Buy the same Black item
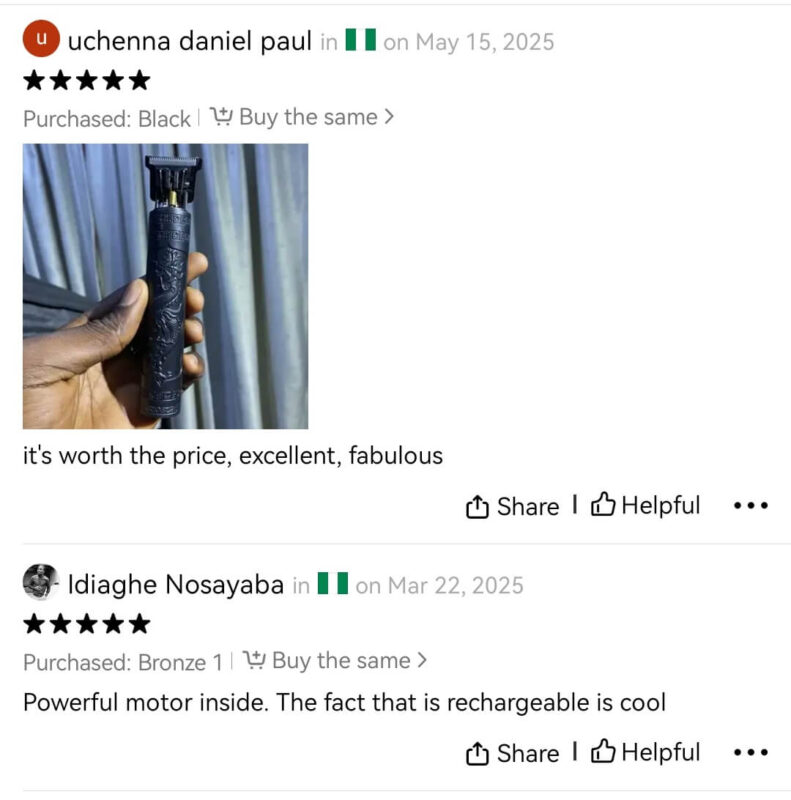Screen dimensions: 791x800 pyautogui.click(x=302, y=117)
